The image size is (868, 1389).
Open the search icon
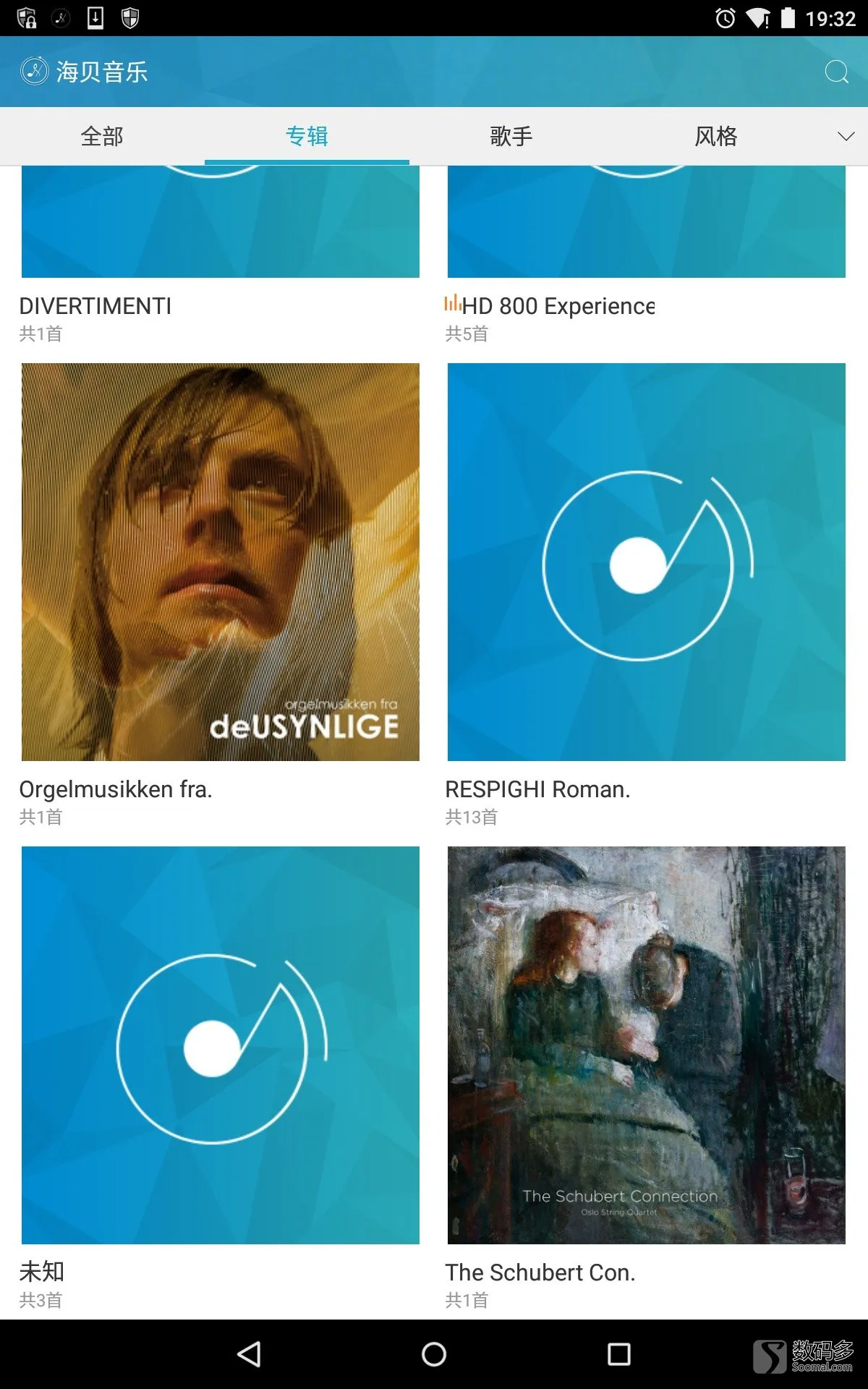(836, 72)
